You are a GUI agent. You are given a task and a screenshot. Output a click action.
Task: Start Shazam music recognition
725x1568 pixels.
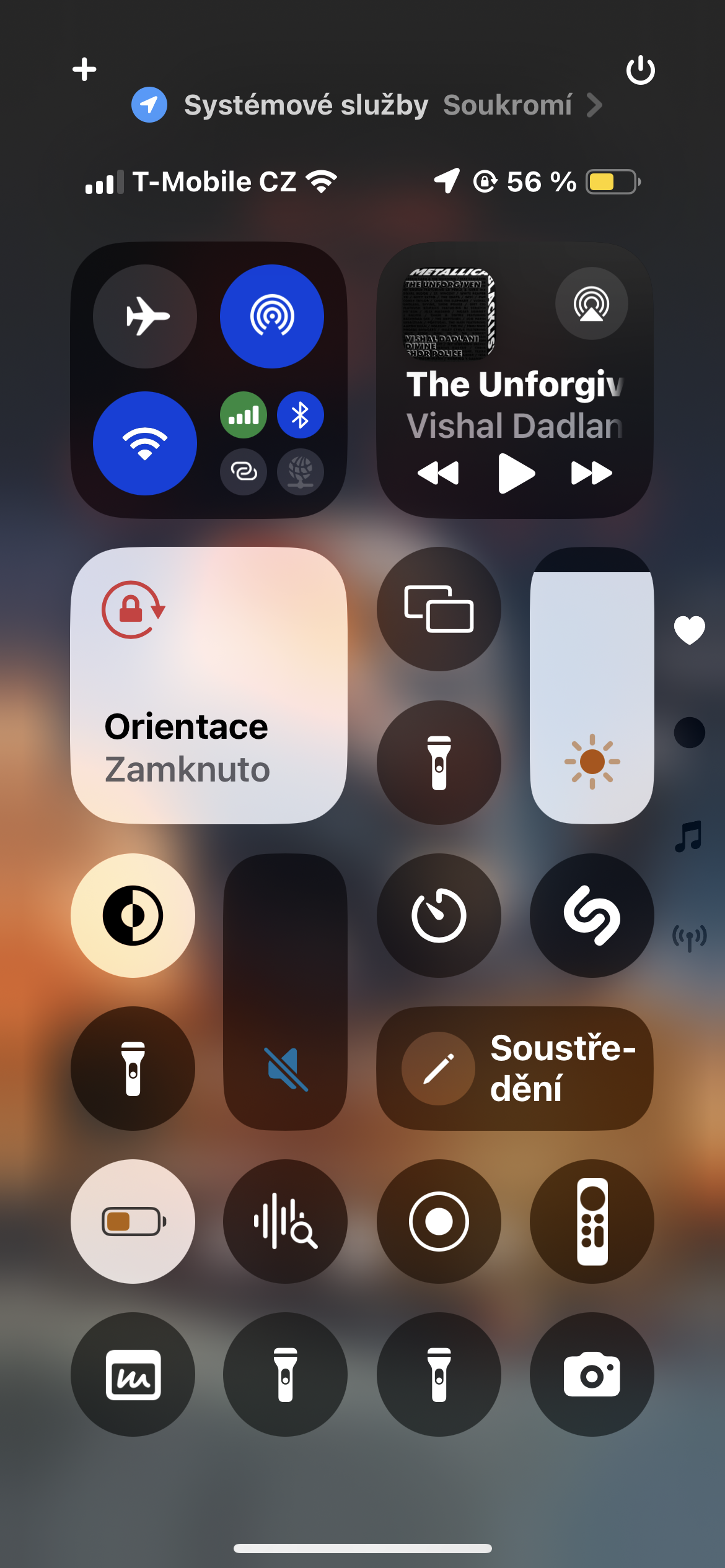click(x=592, y=915)
